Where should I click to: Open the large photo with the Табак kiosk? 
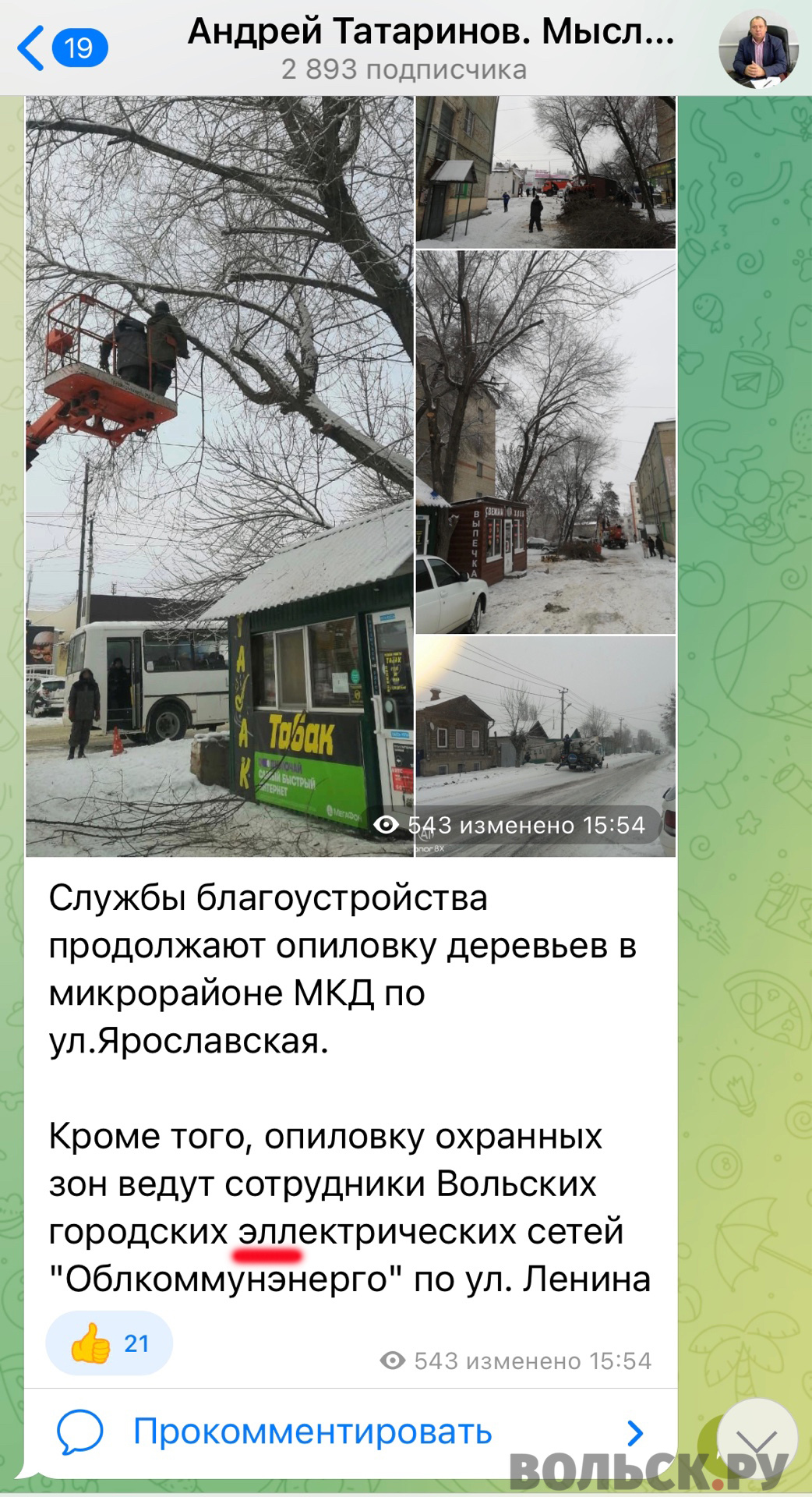point(220,476)
